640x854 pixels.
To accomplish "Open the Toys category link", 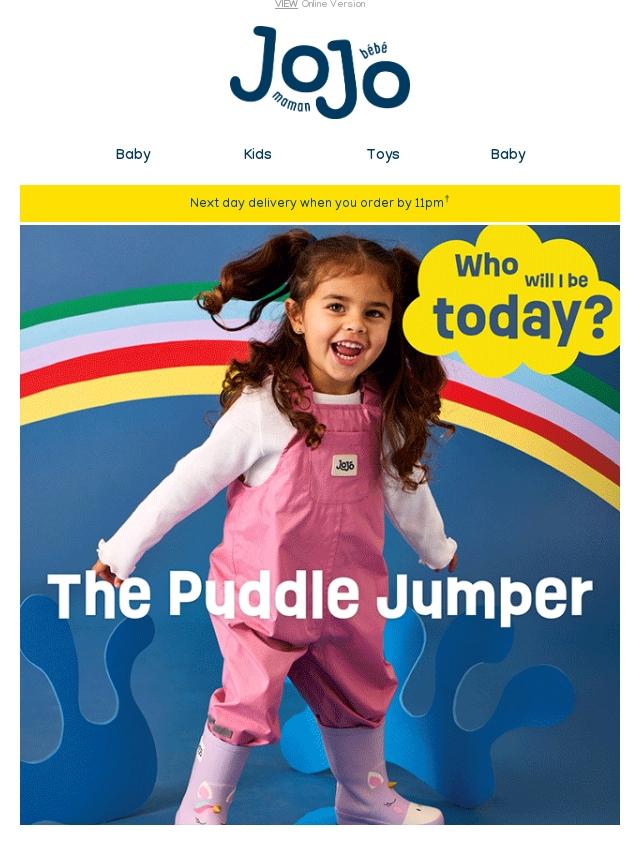I will pos(382,154).
